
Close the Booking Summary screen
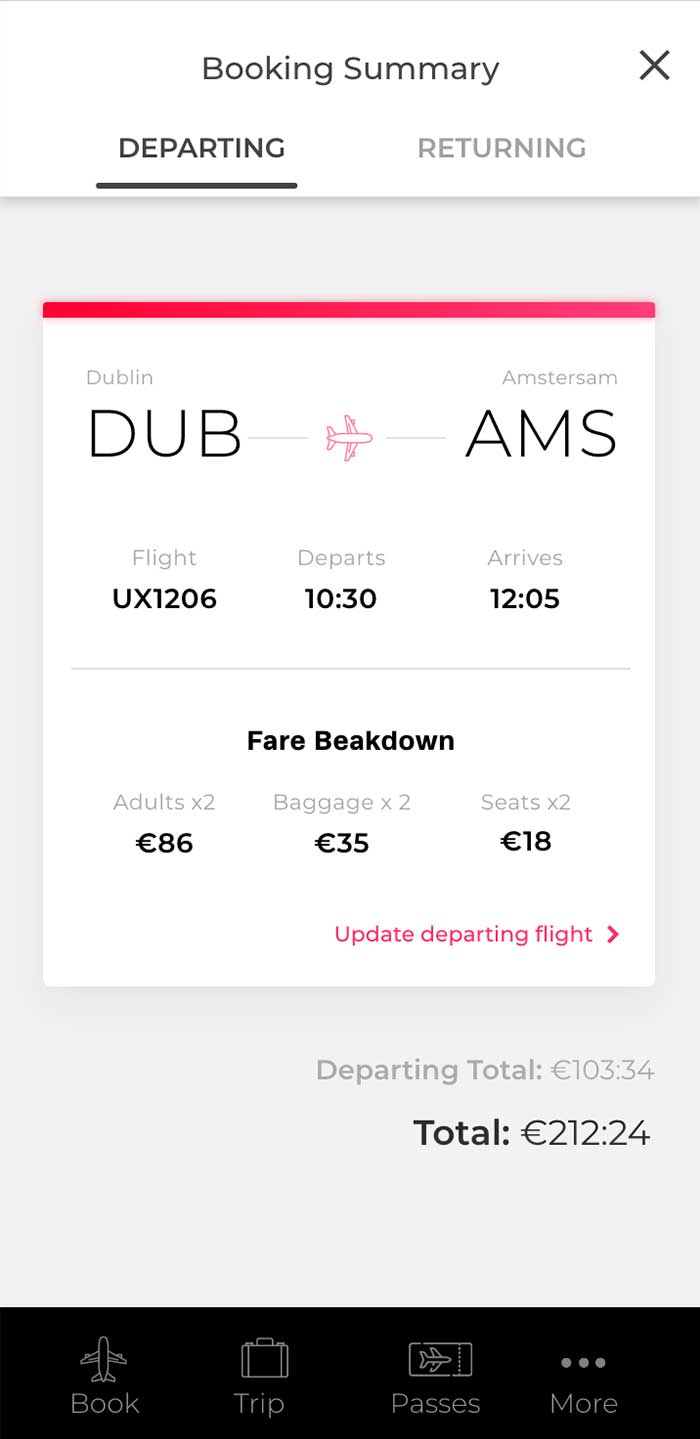[654, 66]
